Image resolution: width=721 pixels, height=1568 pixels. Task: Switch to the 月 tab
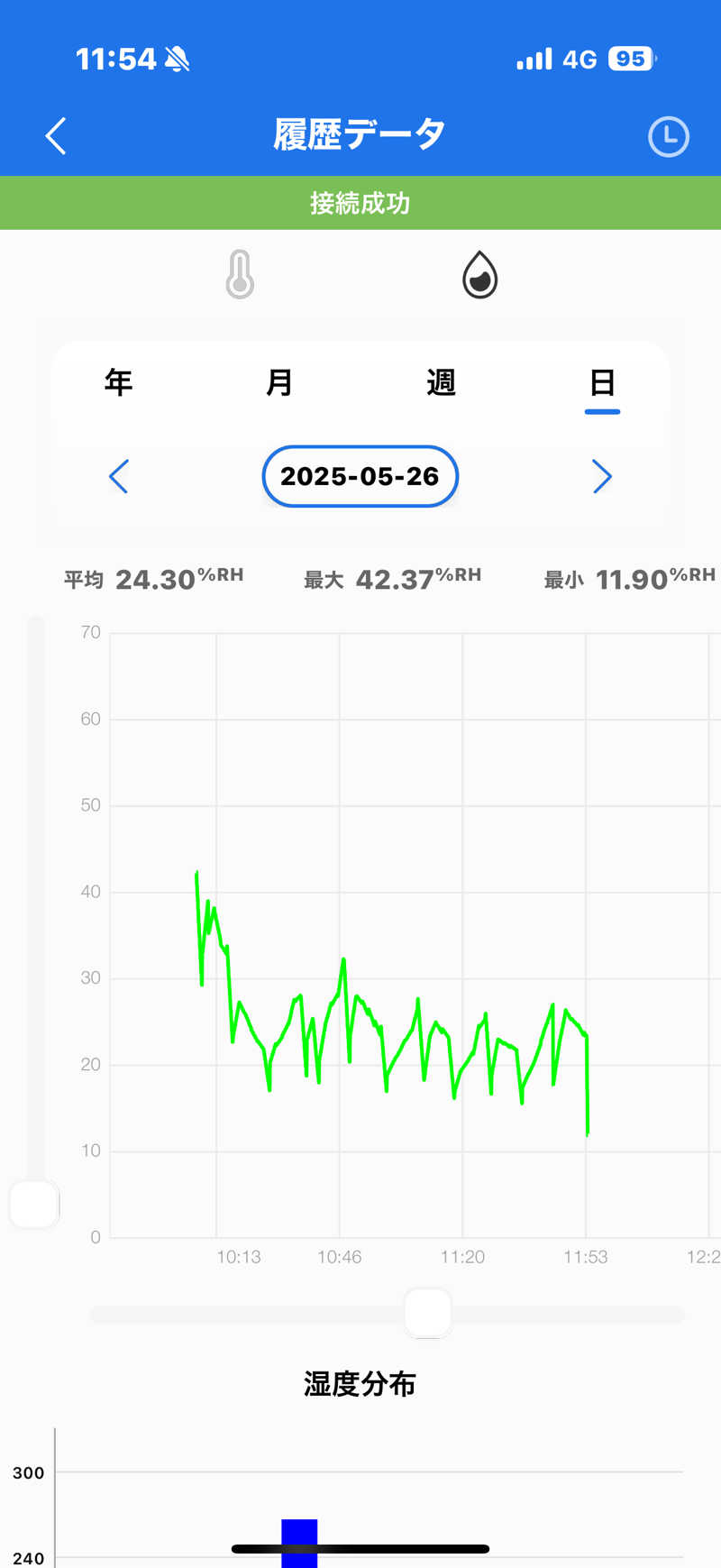click(279, 382)
